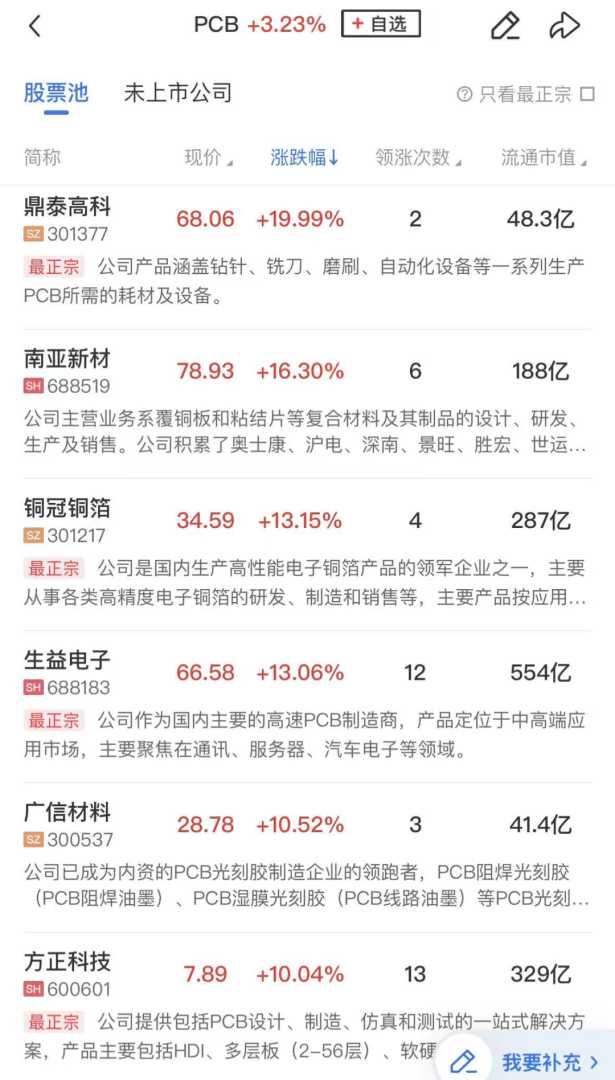Switch to the 未上市公司 tab

(x=177, y=93)
